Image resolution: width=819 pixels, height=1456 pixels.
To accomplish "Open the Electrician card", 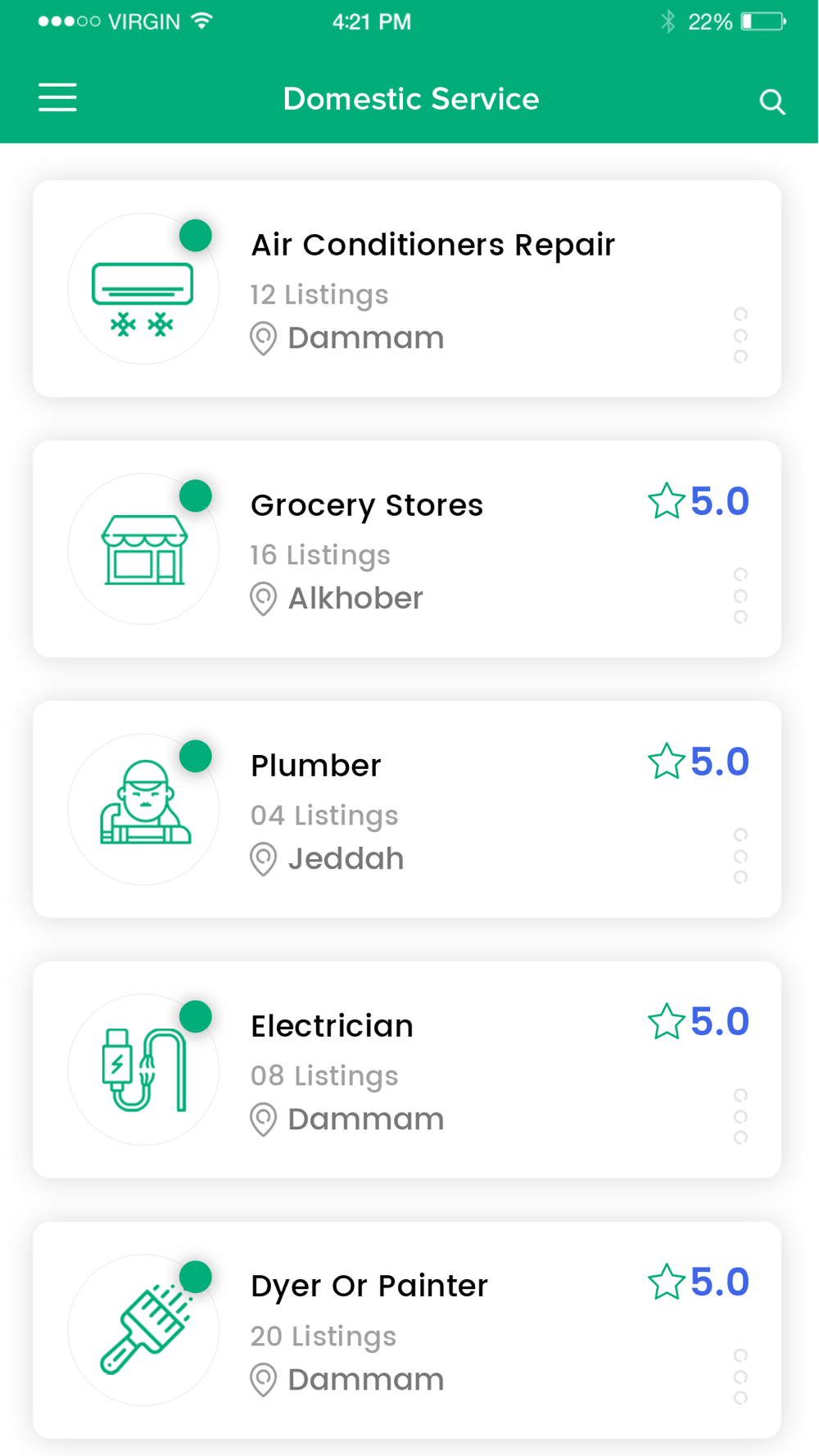I will [x=407, y=1069].
